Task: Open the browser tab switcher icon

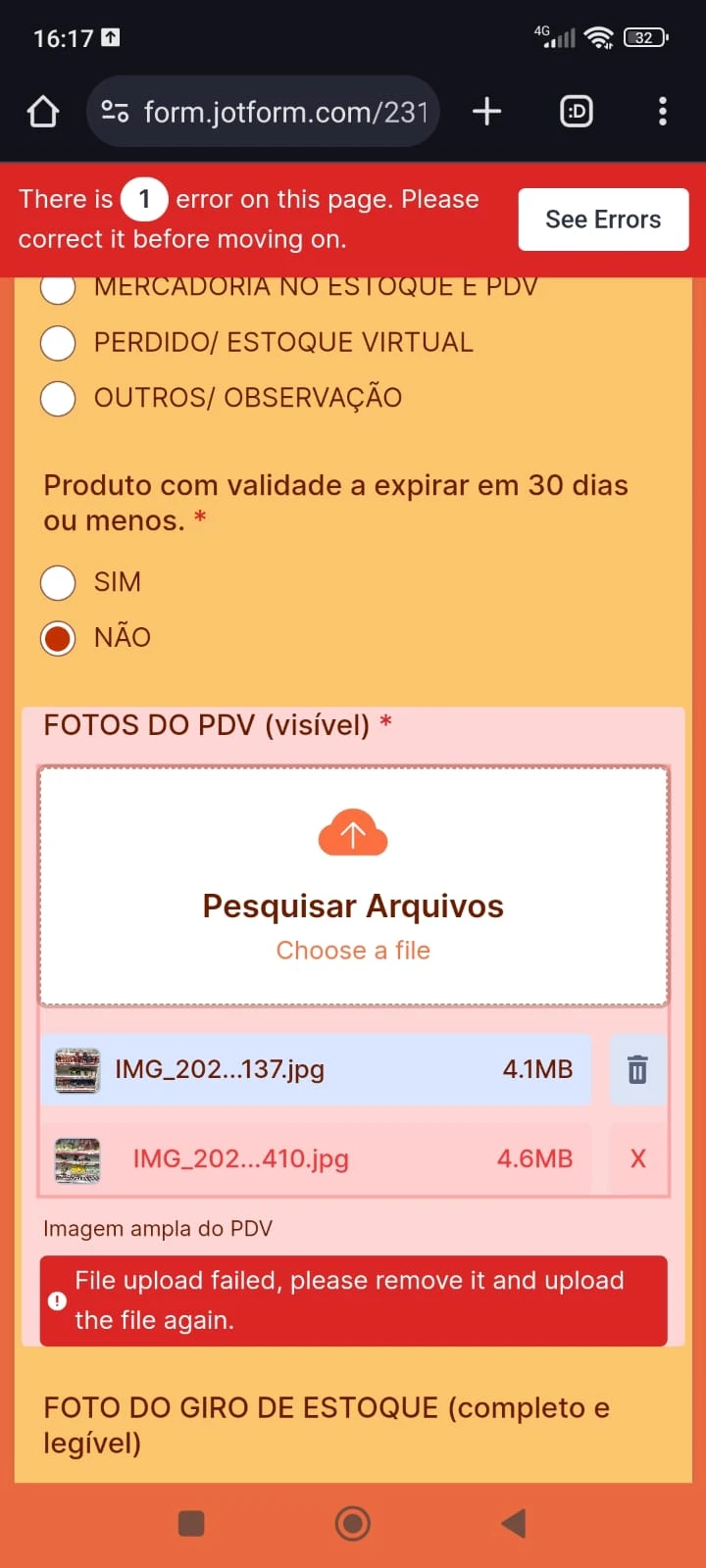Action: point(577,111)
